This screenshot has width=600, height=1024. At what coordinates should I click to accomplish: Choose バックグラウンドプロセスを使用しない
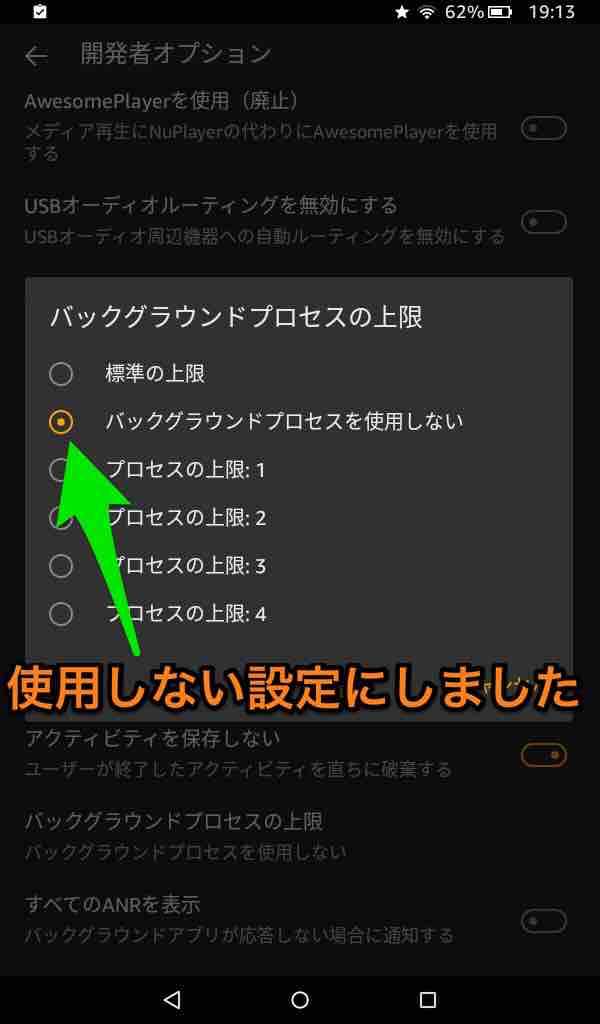coord(284,422)
